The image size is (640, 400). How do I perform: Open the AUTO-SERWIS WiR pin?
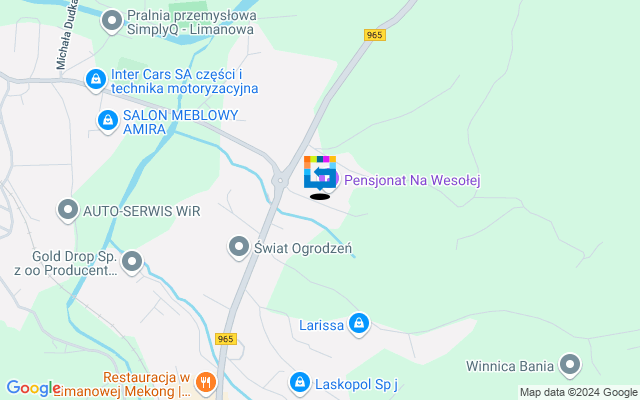pos(68,210)
